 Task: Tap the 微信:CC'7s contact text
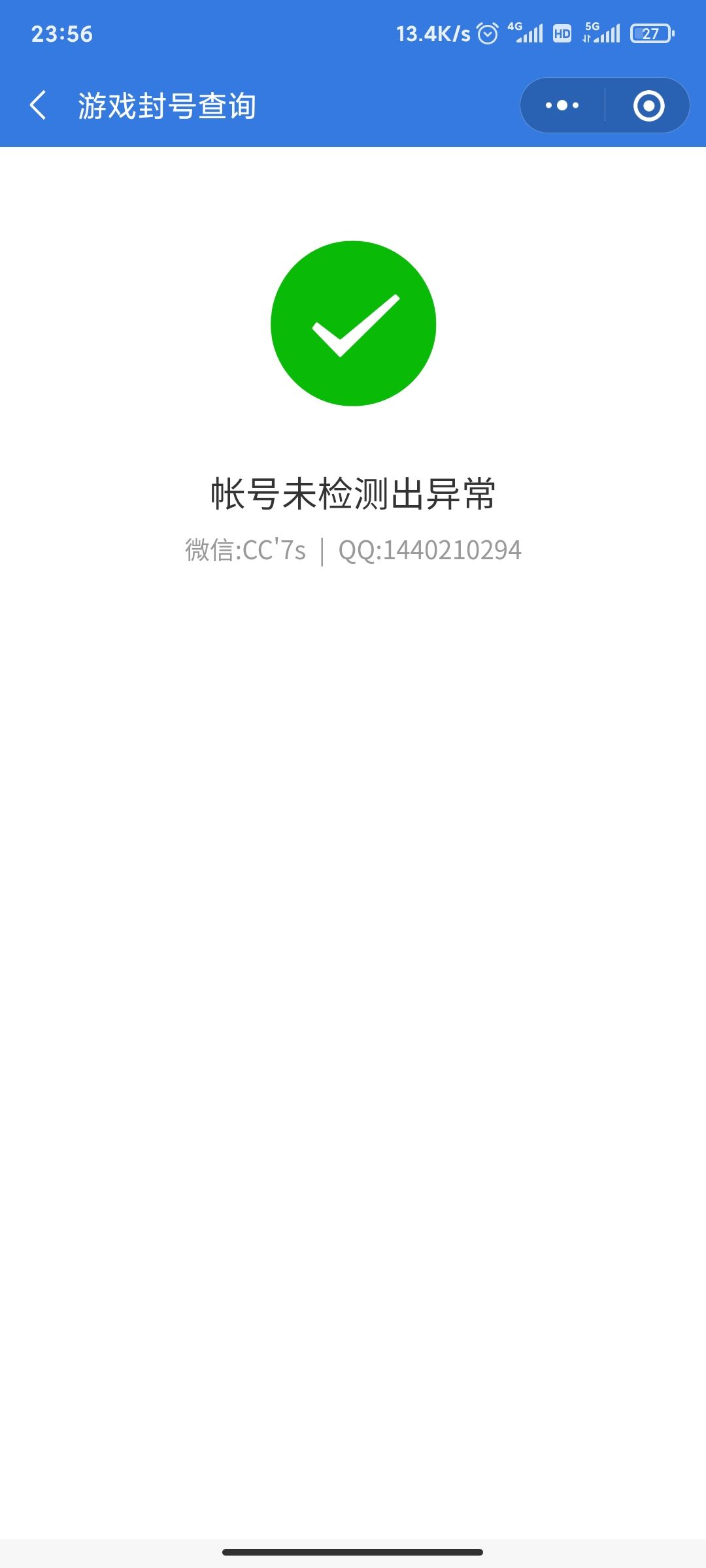pyautogui.click(x=245, y=549)
